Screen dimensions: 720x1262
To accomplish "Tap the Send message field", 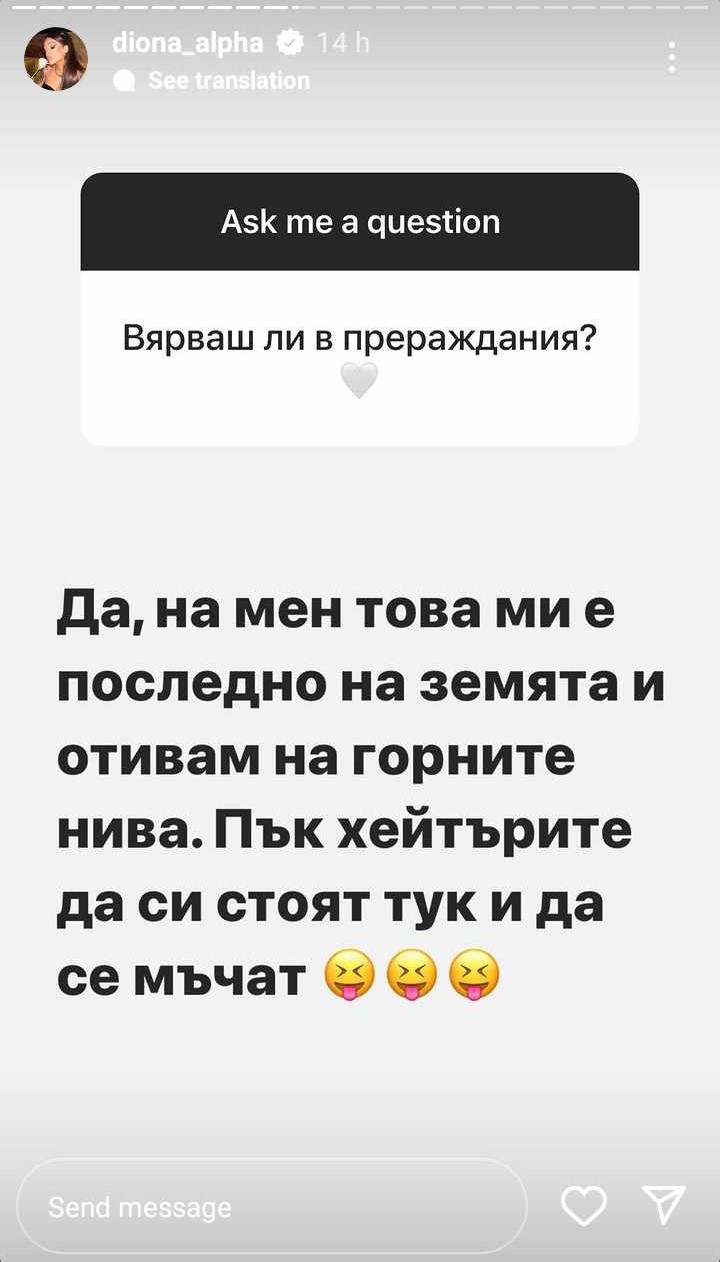I will click(272, 1207).
